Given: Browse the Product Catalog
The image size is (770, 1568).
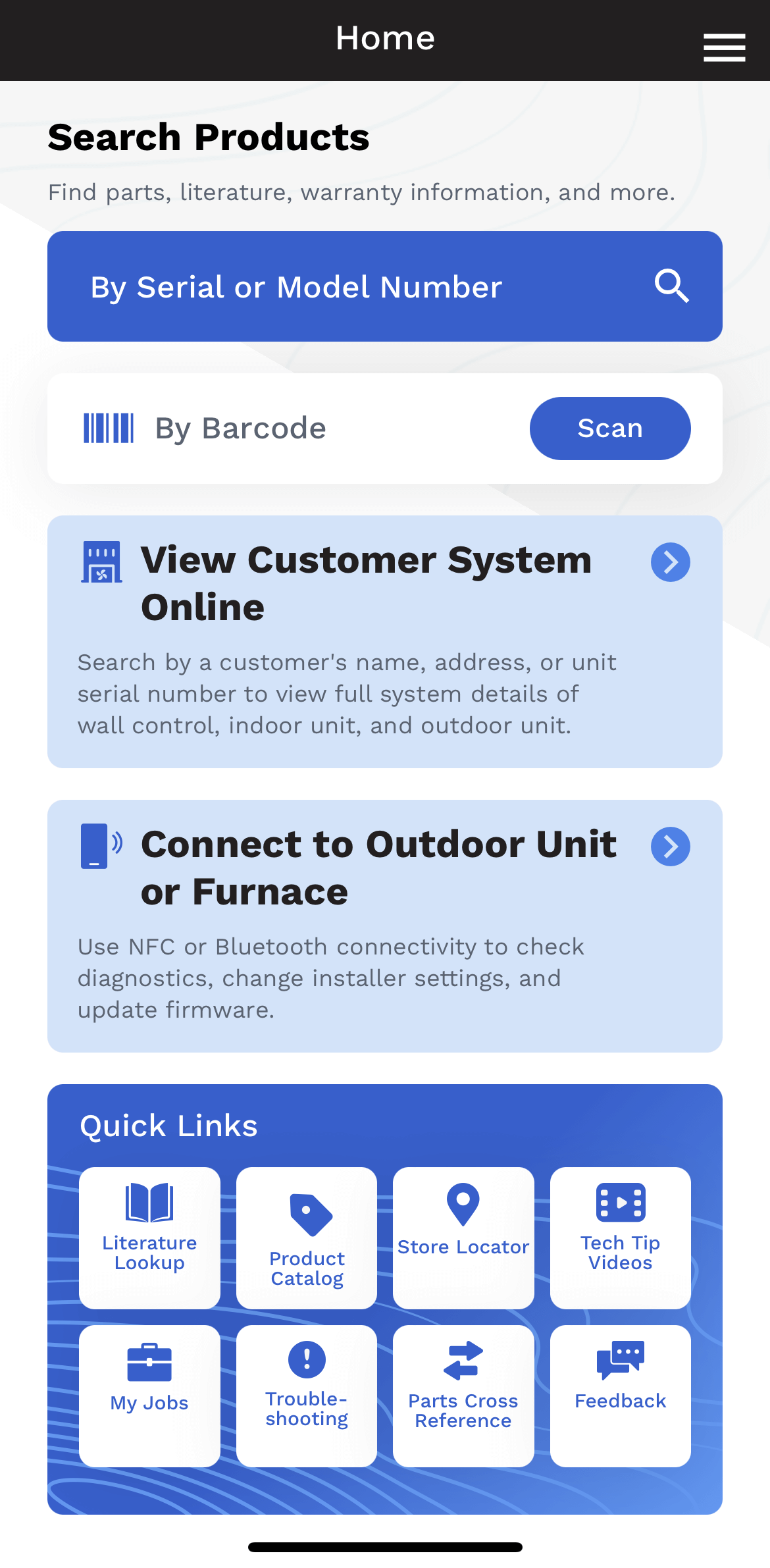Looking at the screenshot, I should point(307,1238).
